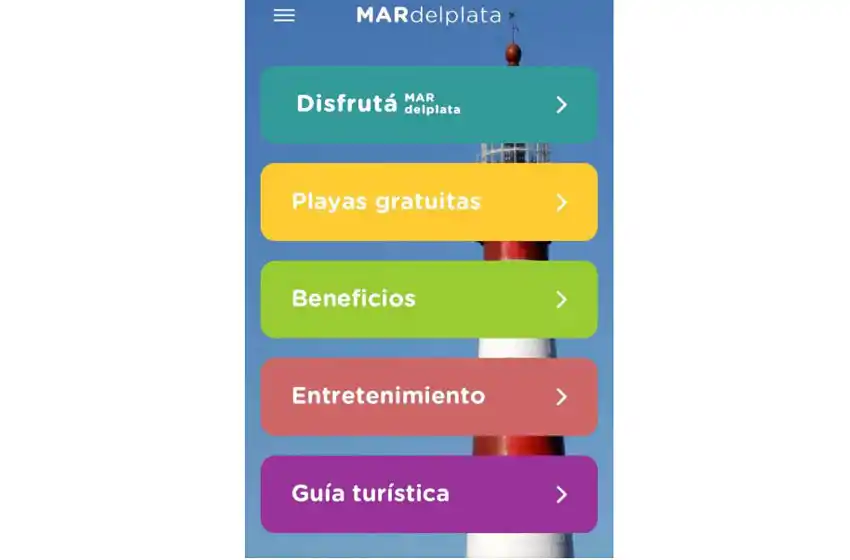Select Playas gratuitas
The height and width of the screenshot is (560, 850).
428,202
